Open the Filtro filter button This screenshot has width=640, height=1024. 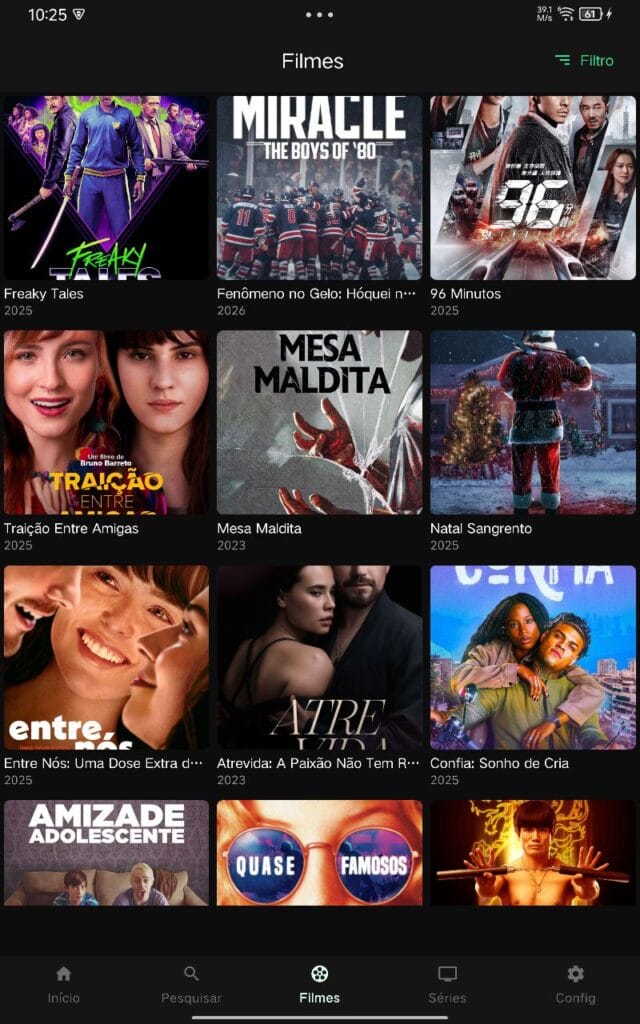click(x=585, y=61)
